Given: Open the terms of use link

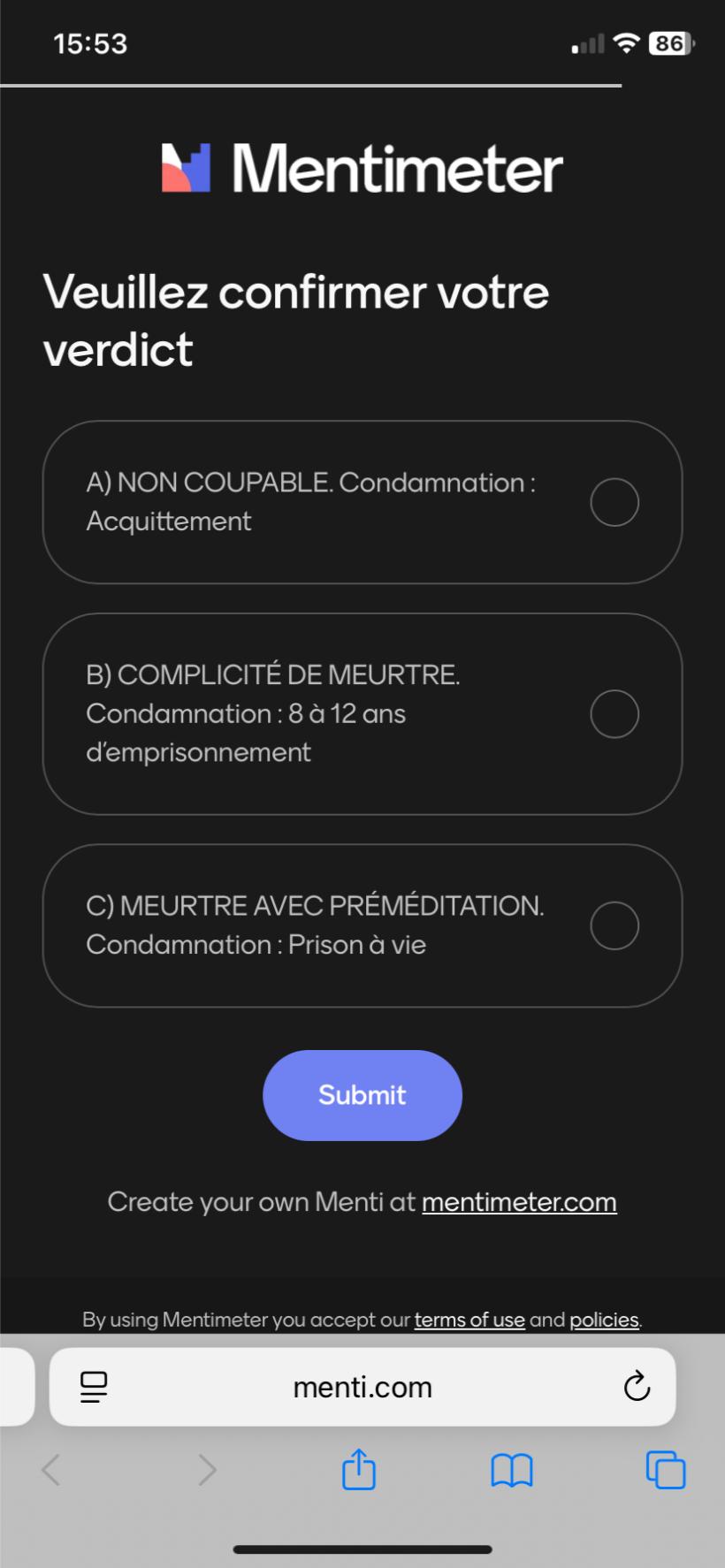Looking at the screenshot, I should coord(469,1320).
